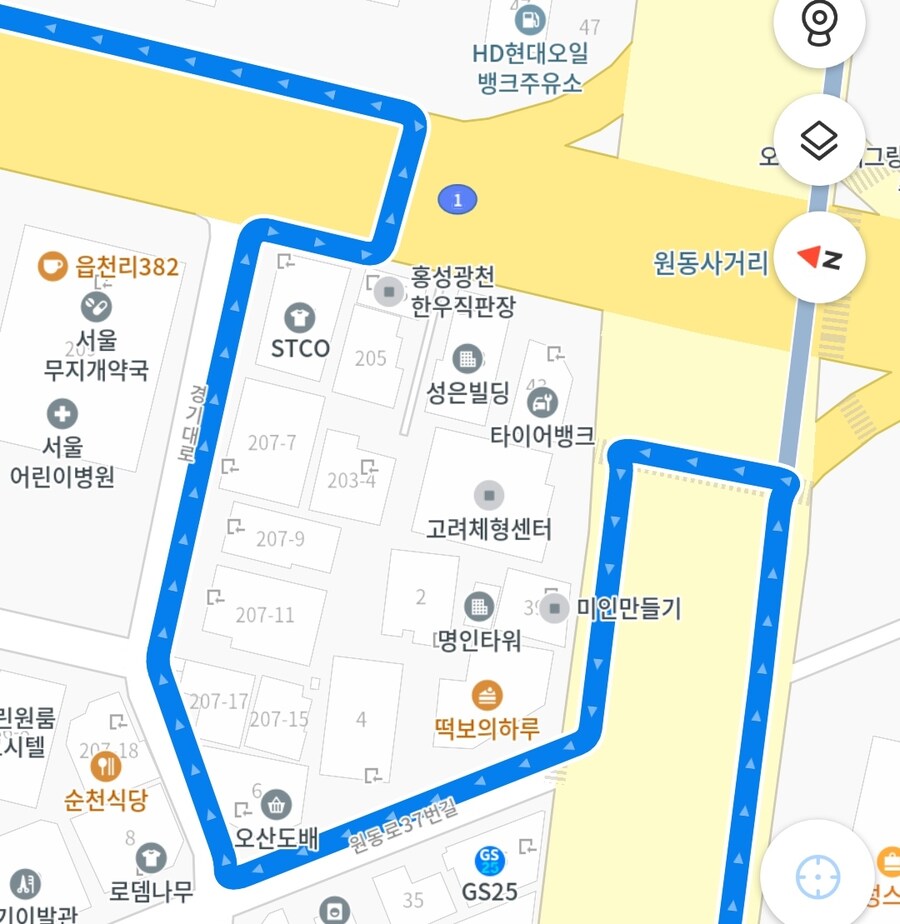900x924 pixels.
Task: Open the STCO clothing store marker
Action: tap(299, 319)
